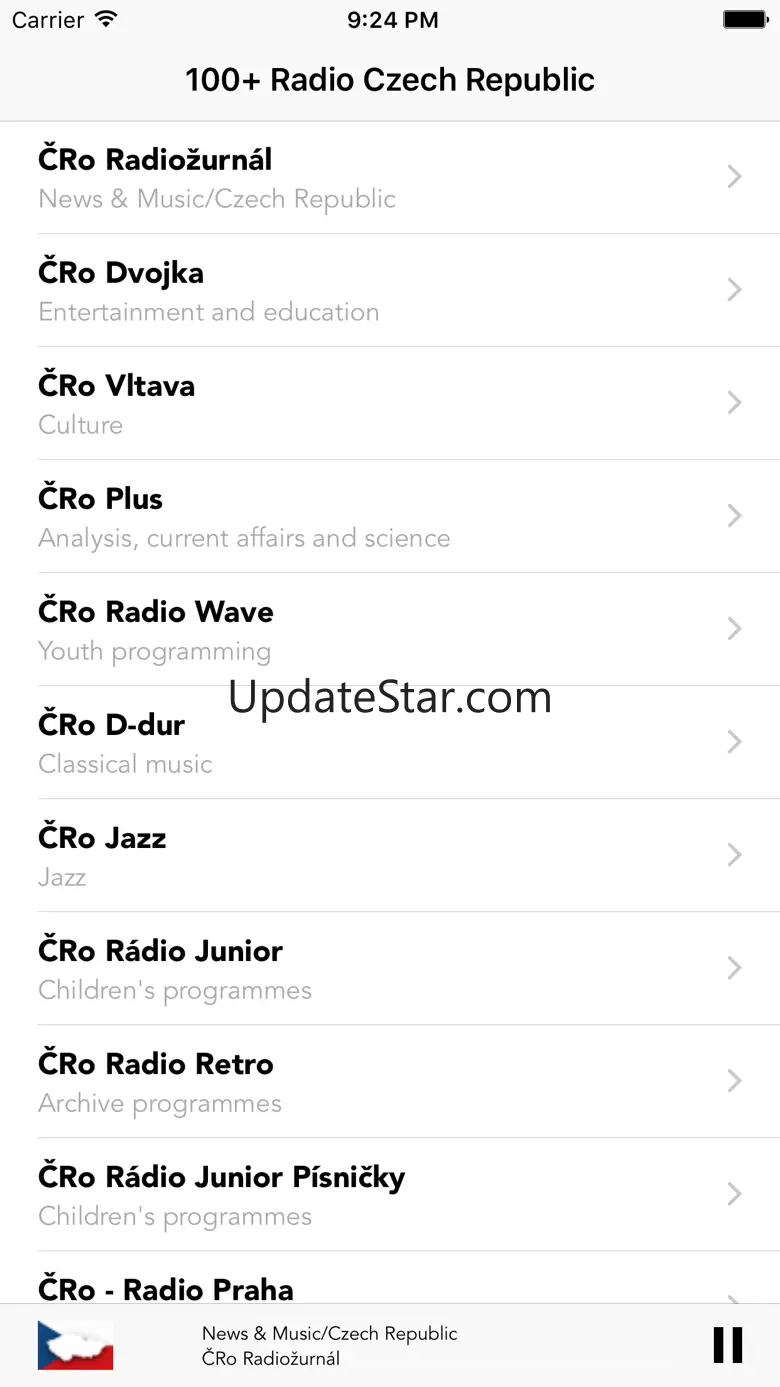This screenshot has width=780, height=1387.
Task: Open ČRo - Radio Praha station
Action: 390,1286
